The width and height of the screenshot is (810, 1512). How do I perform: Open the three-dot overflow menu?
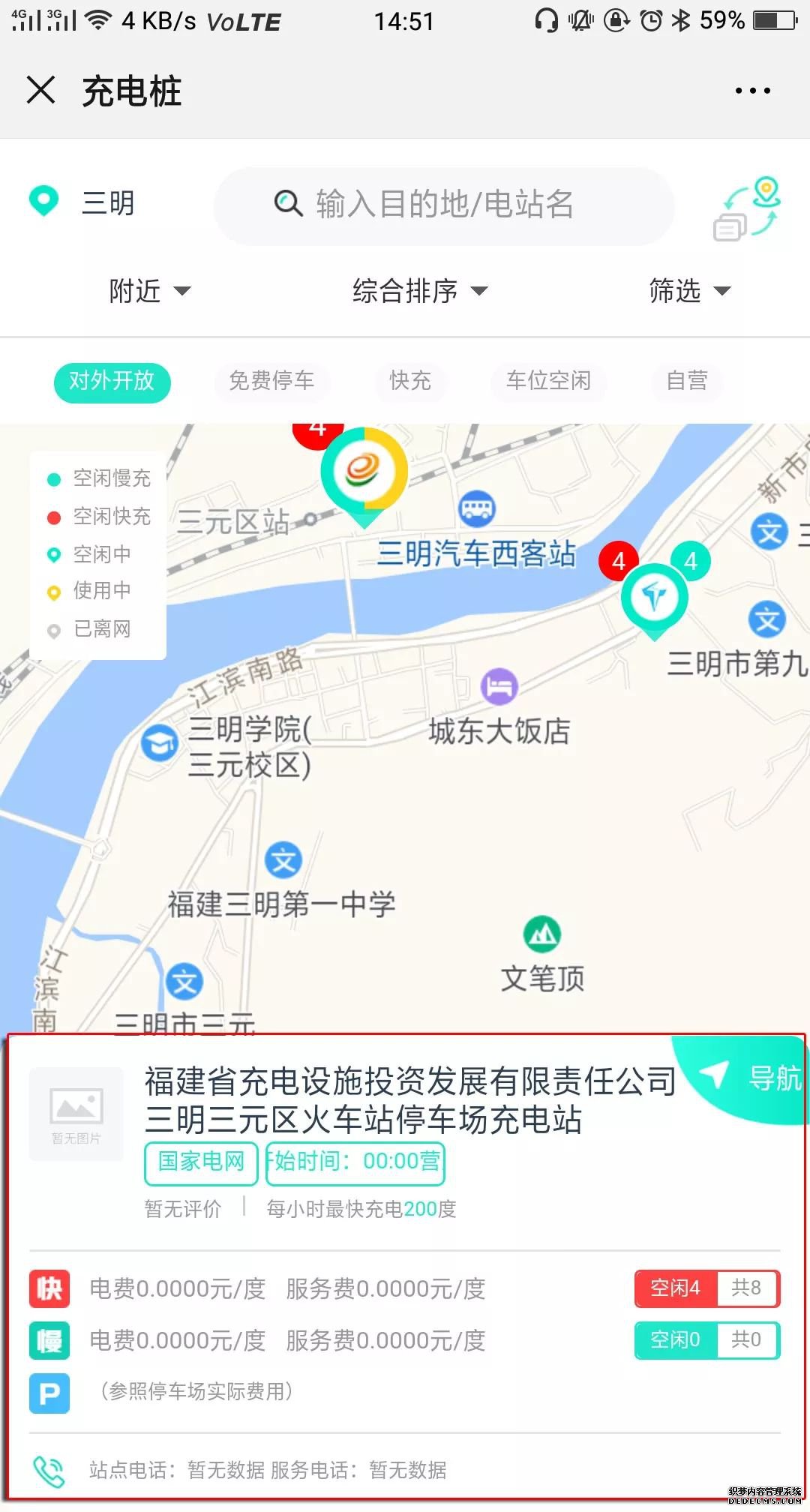coord(751,91)
